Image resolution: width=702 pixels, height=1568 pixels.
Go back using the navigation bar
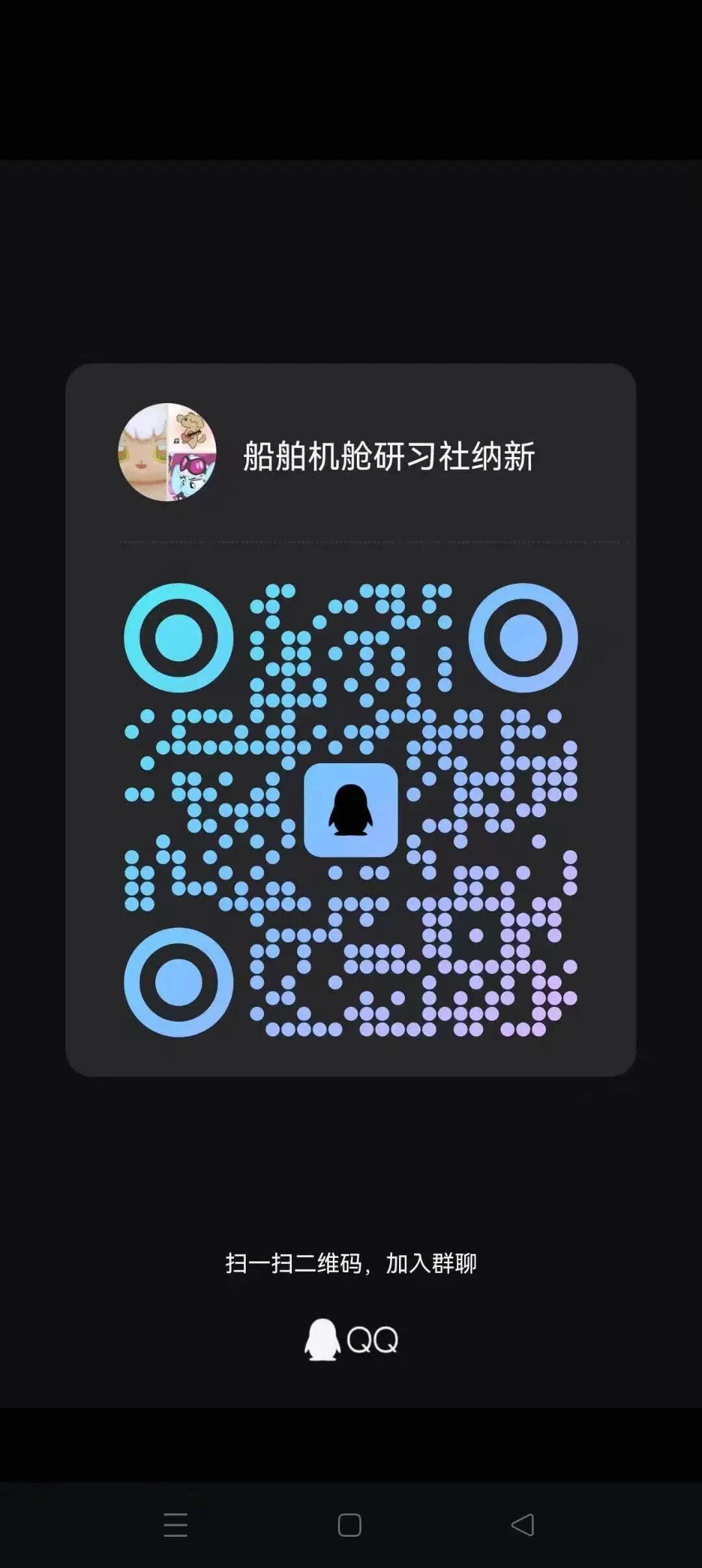(523, 1524)
